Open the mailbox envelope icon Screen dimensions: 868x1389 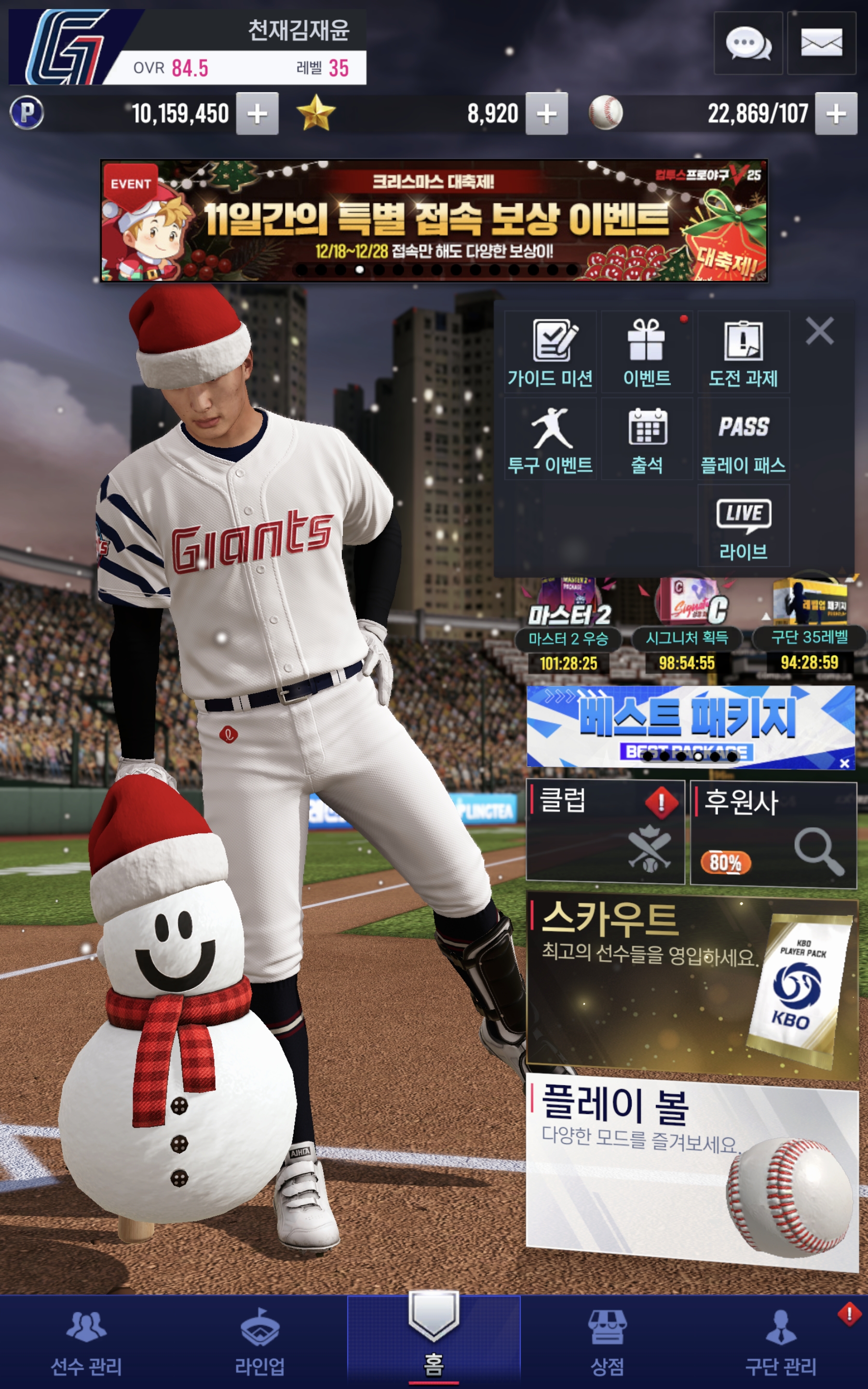point(821,43)
